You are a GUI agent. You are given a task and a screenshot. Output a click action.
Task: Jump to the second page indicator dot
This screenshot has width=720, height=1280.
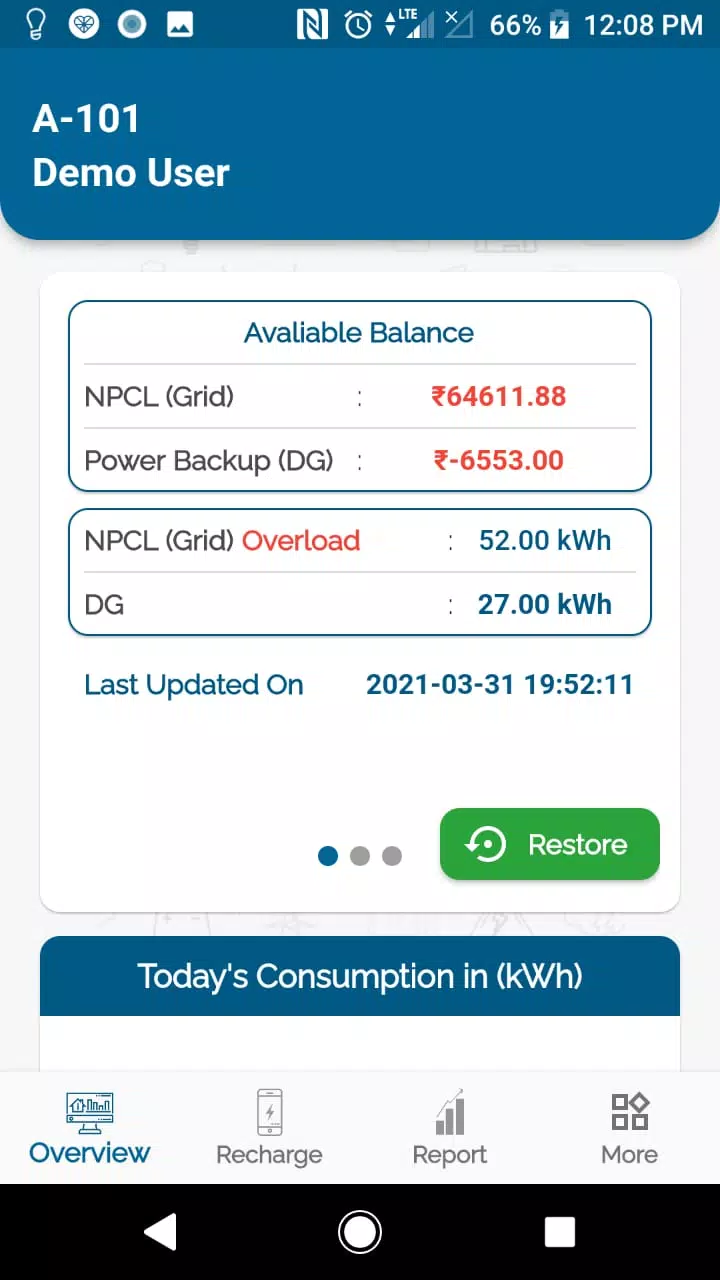(360, 856)
